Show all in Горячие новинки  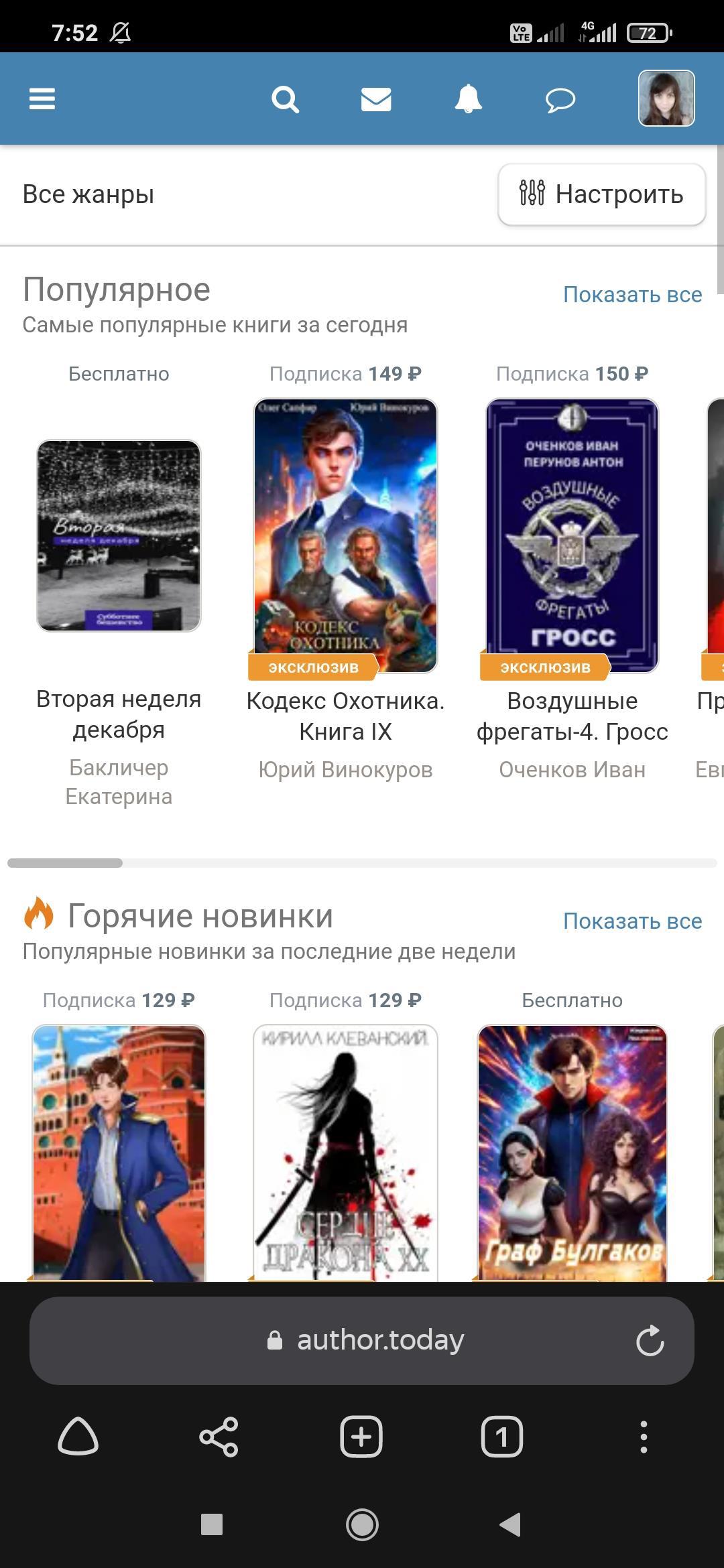click(x=632, y=921)
